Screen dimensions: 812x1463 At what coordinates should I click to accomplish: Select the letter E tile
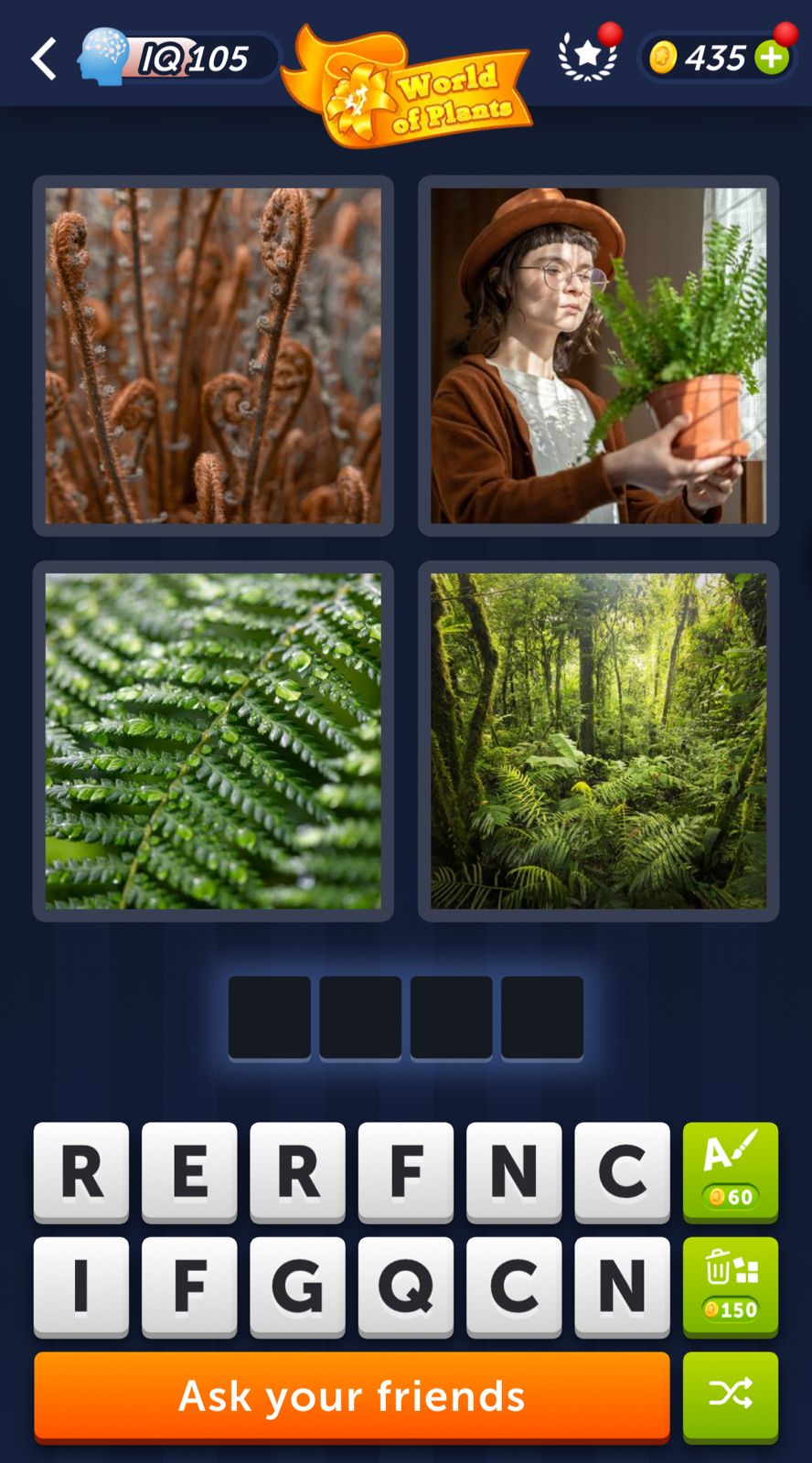click(x=189, y=1171)
